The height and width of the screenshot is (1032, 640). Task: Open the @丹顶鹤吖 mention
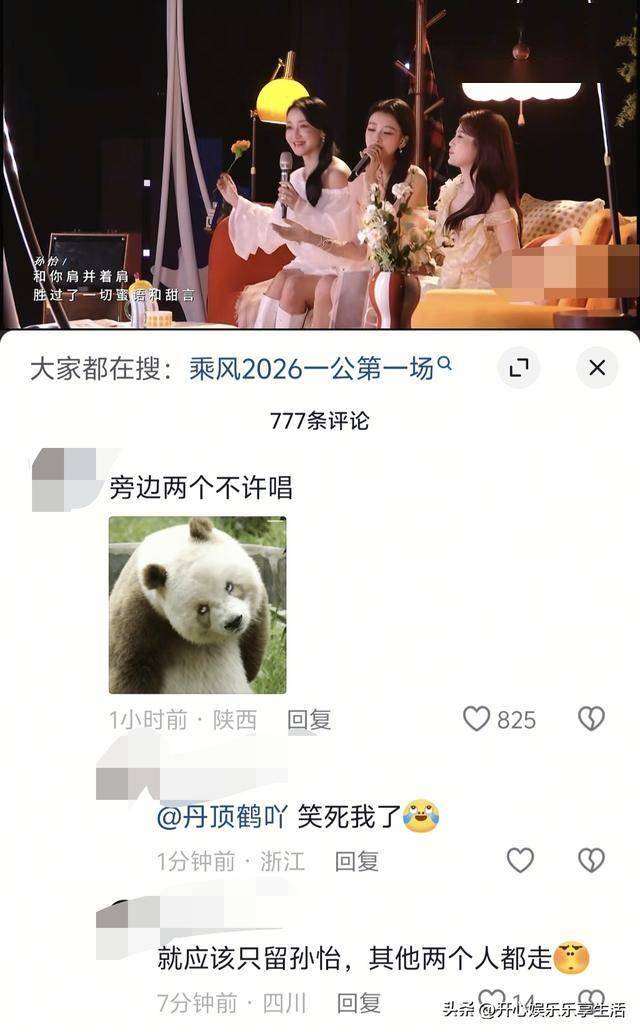tap(223, 817)
